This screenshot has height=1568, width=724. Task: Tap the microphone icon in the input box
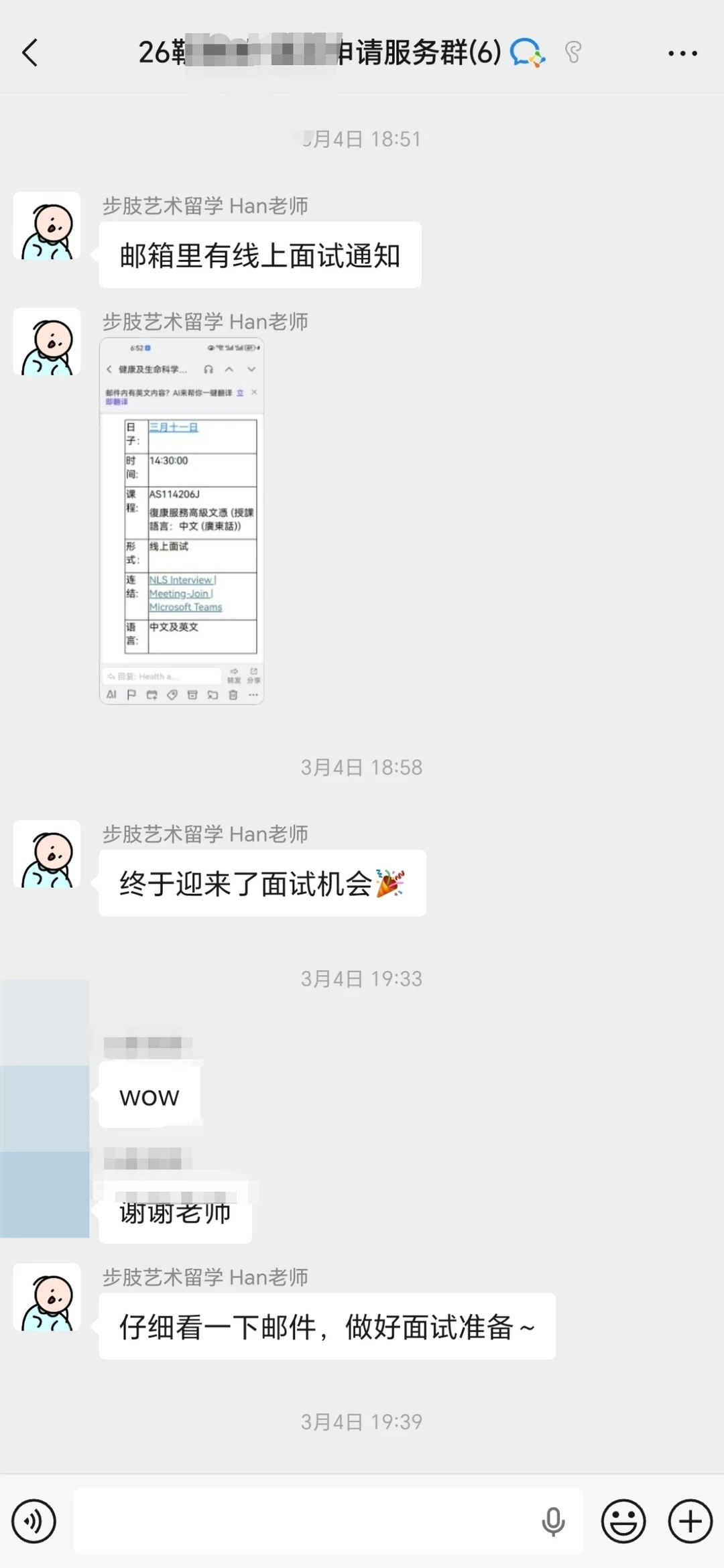(x=553, y=1521)
